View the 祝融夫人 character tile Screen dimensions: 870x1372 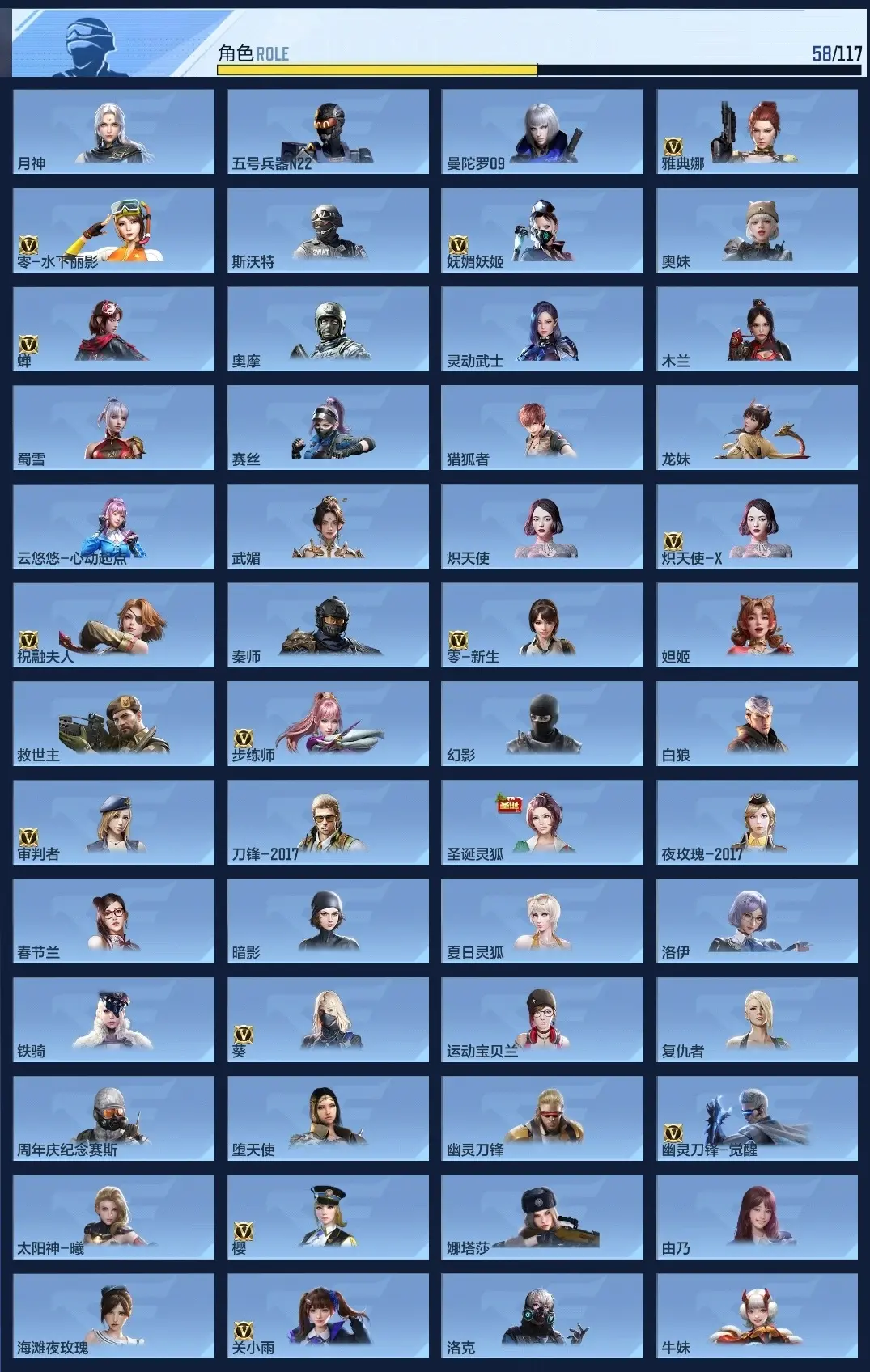point(113,625)
